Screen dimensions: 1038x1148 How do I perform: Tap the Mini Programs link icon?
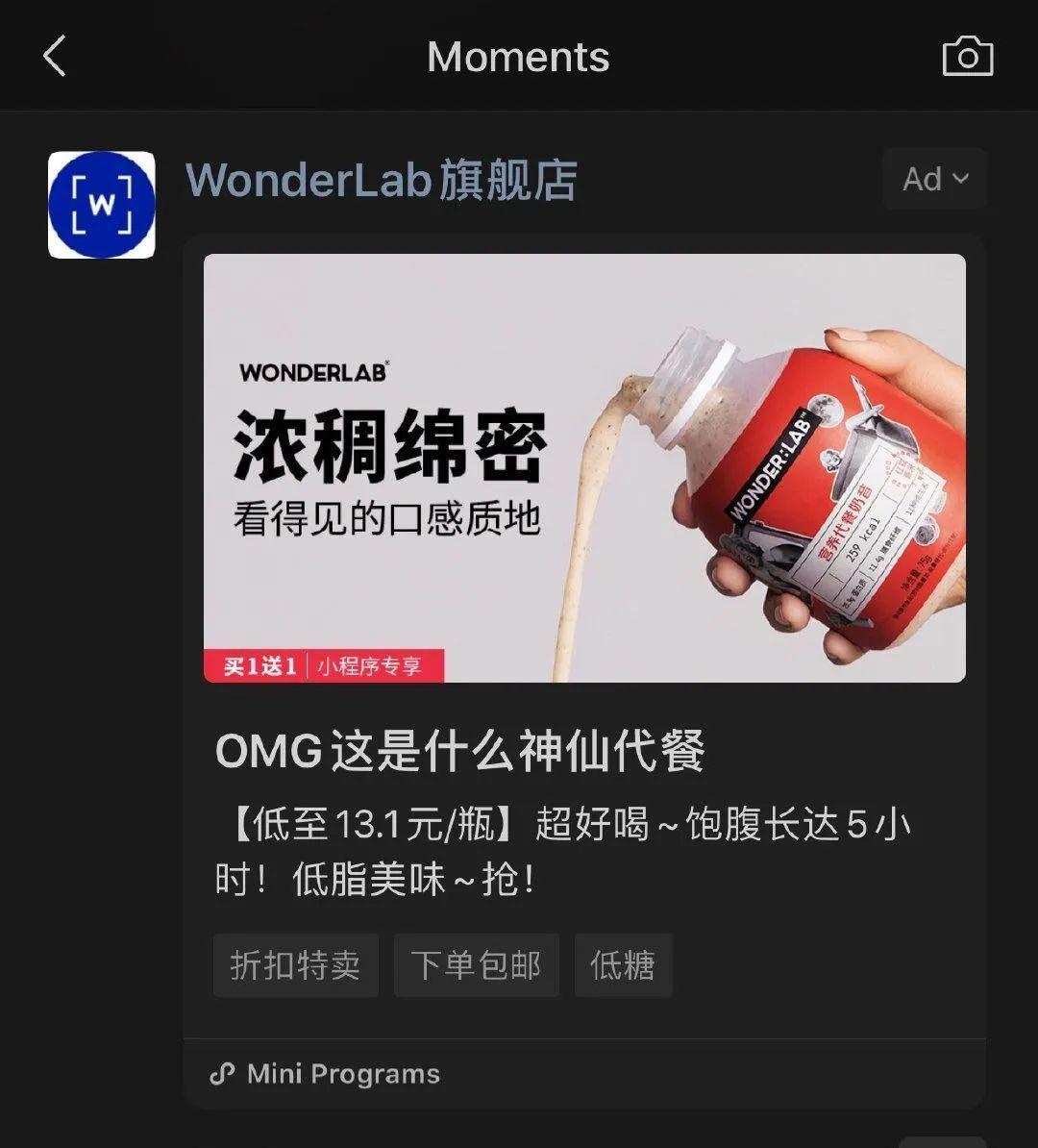coord(224,1074)
